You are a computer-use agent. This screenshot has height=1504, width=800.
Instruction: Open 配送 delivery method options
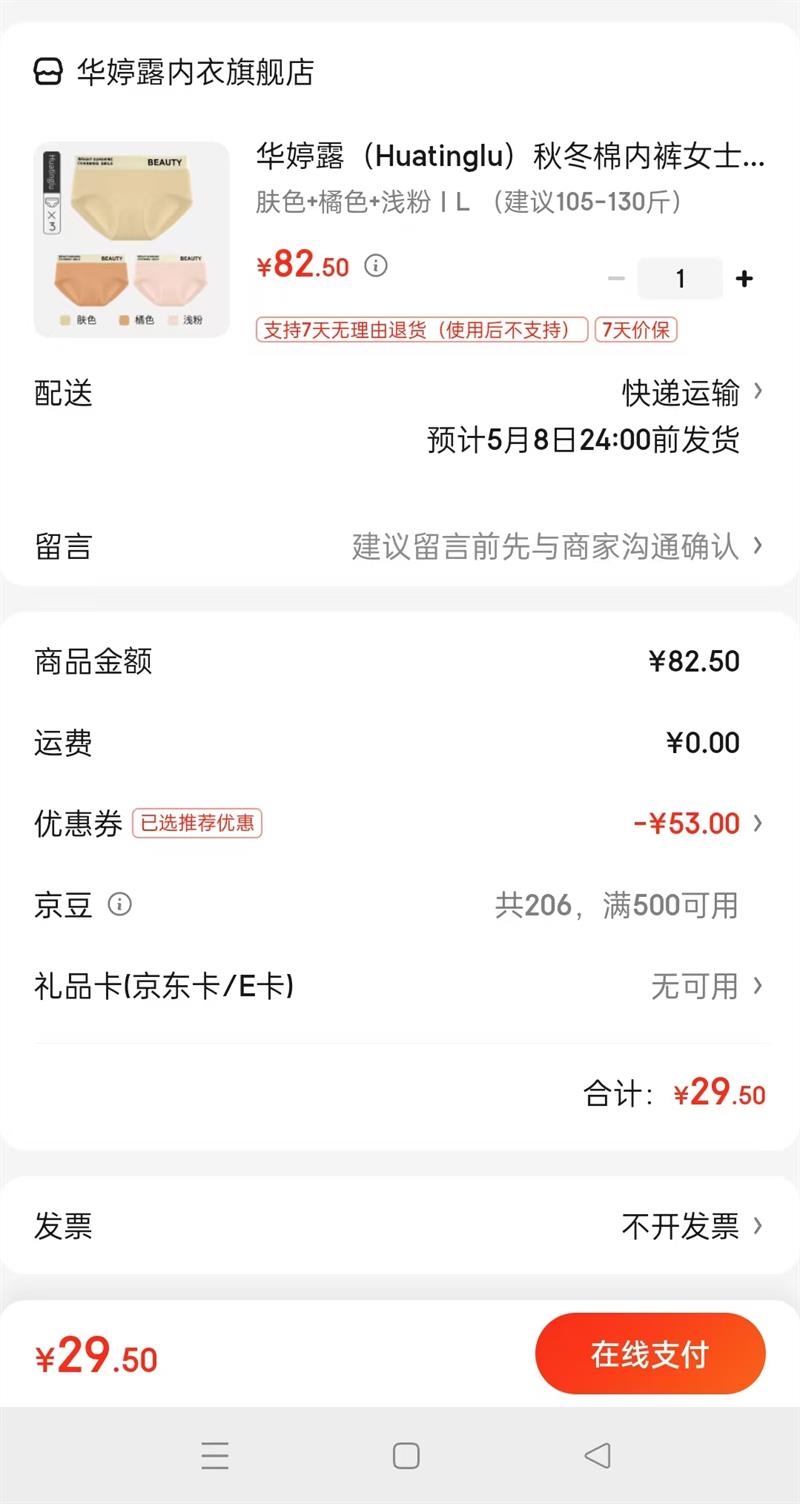[x=690, y=393]
